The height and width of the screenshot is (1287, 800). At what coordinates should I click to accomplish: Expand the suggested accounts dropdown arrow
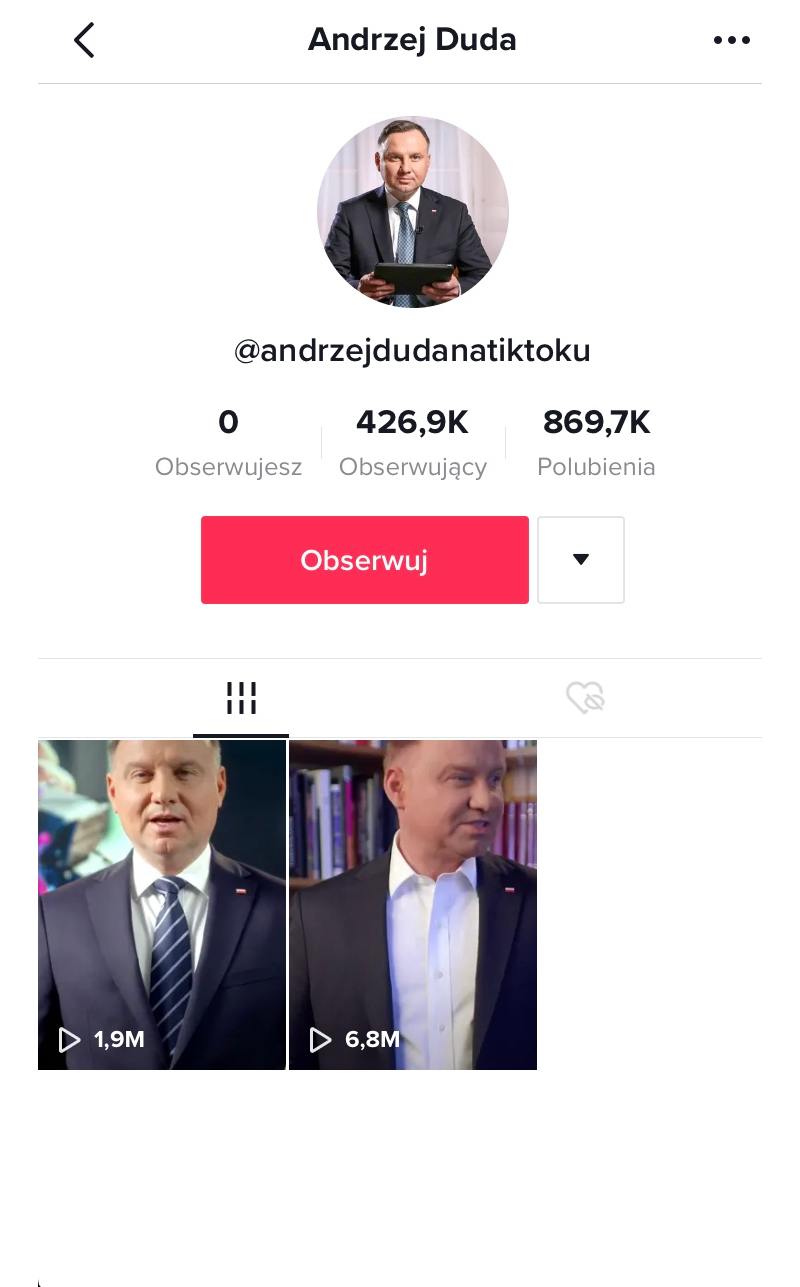click(x=580, y=560)
